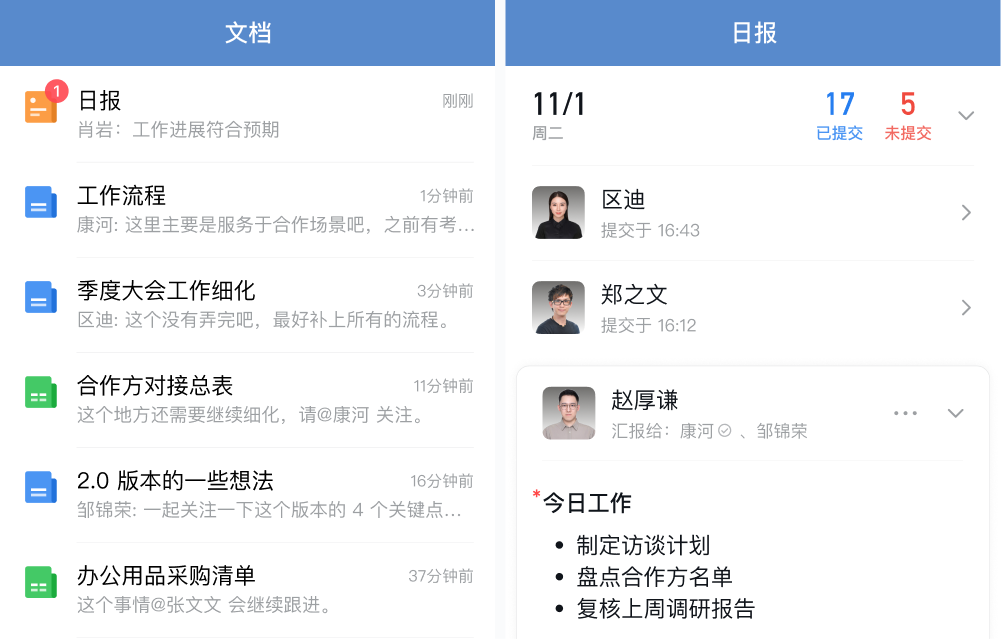Expand the 11/1 date dropdown chevron

point(965,116)
